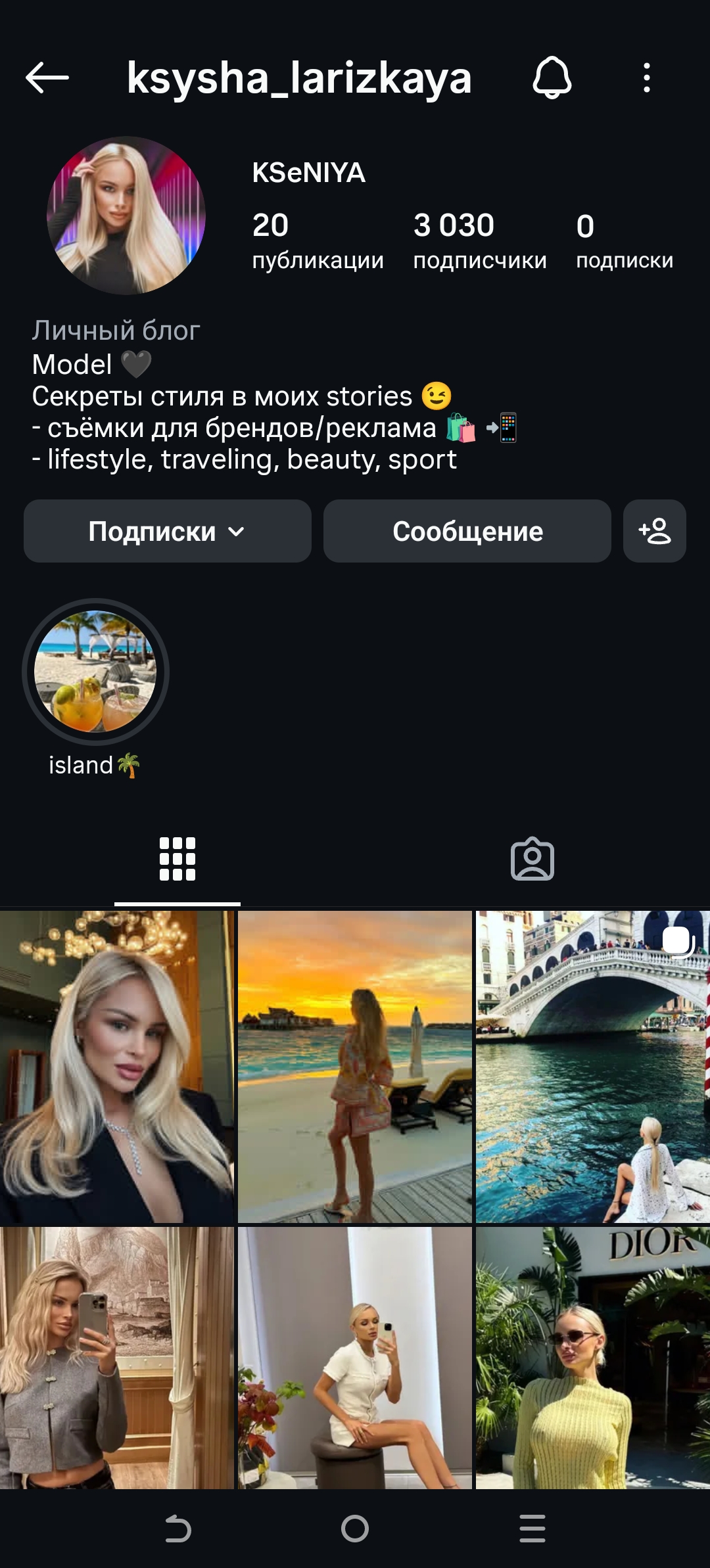The image size is (710, 1568).
Task: Open the mirror selfie post in grey jacket
Action: [x=117, y=1357]
